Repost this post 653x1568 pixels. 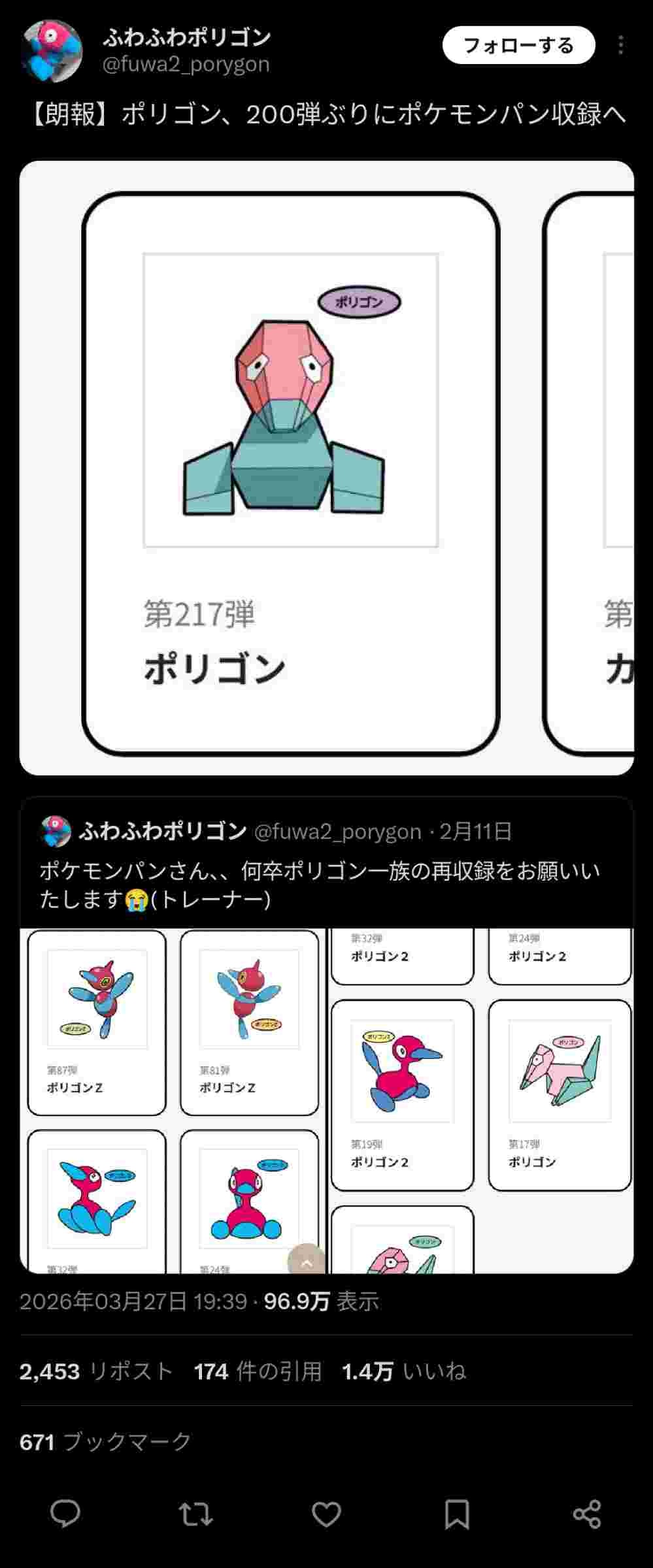[x=195, y=1514]
